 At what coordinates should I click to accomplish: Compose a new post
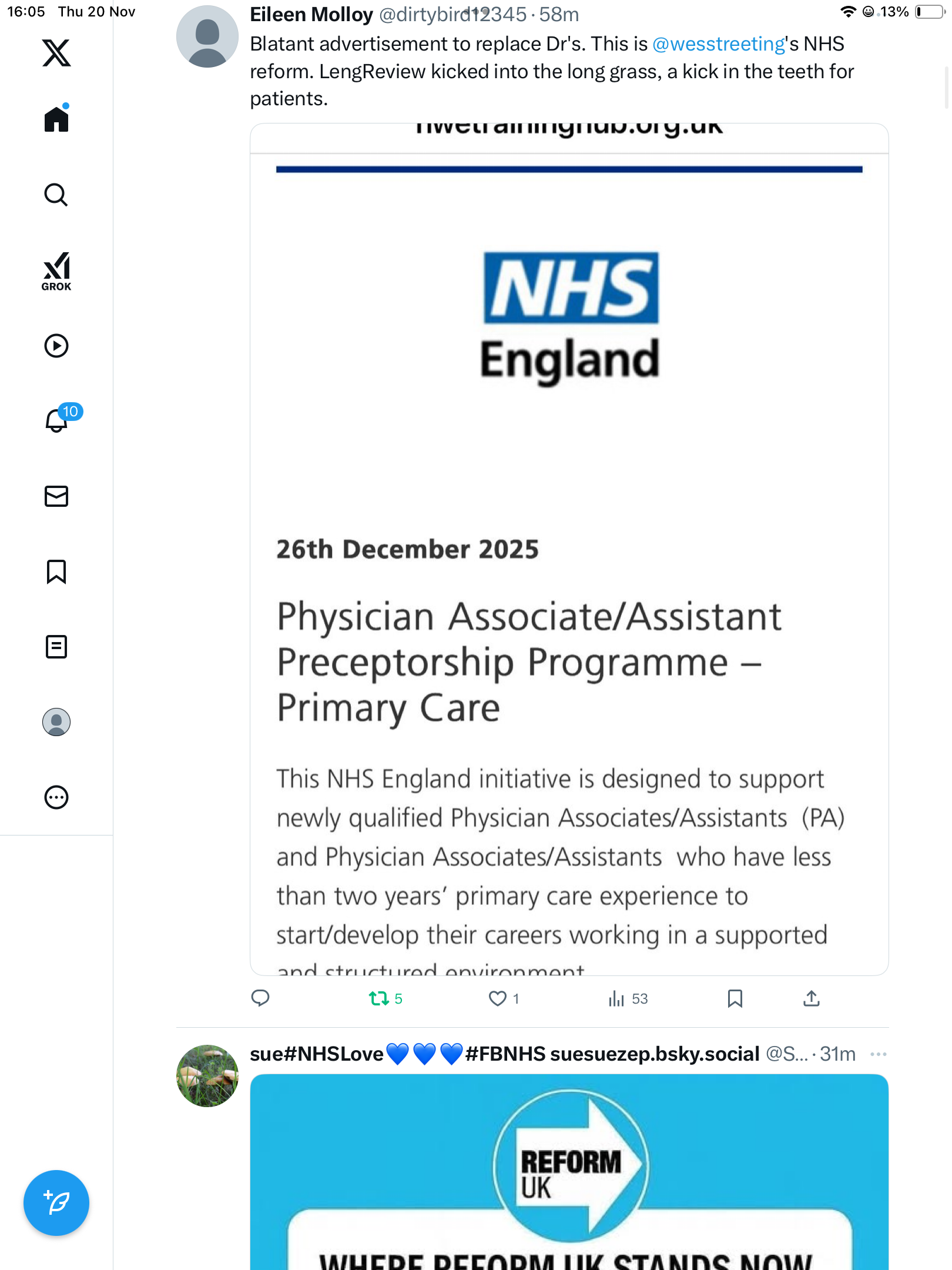[56, 1203]
